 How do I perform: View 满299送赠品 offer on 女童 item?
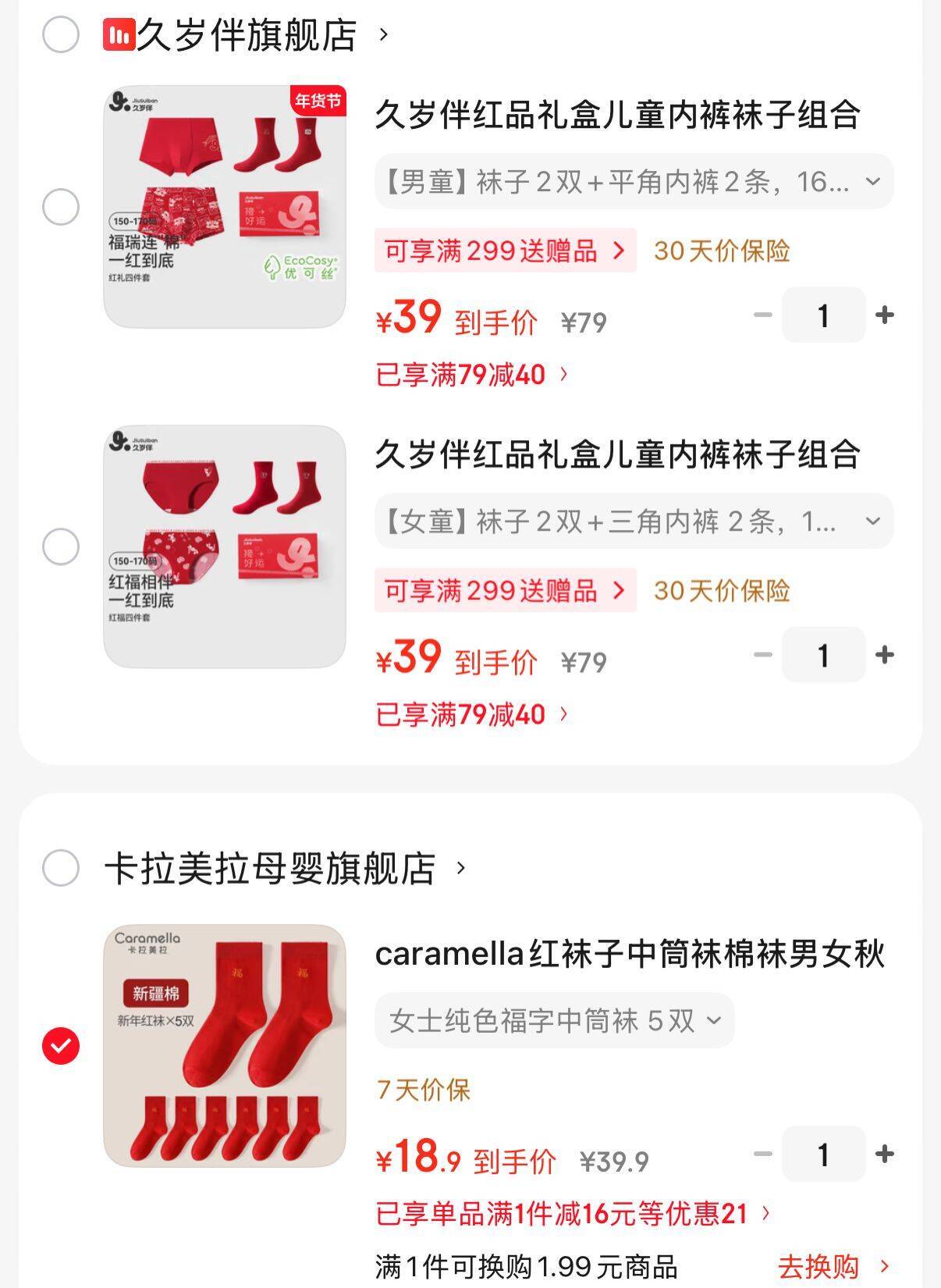tap(505, 591)
